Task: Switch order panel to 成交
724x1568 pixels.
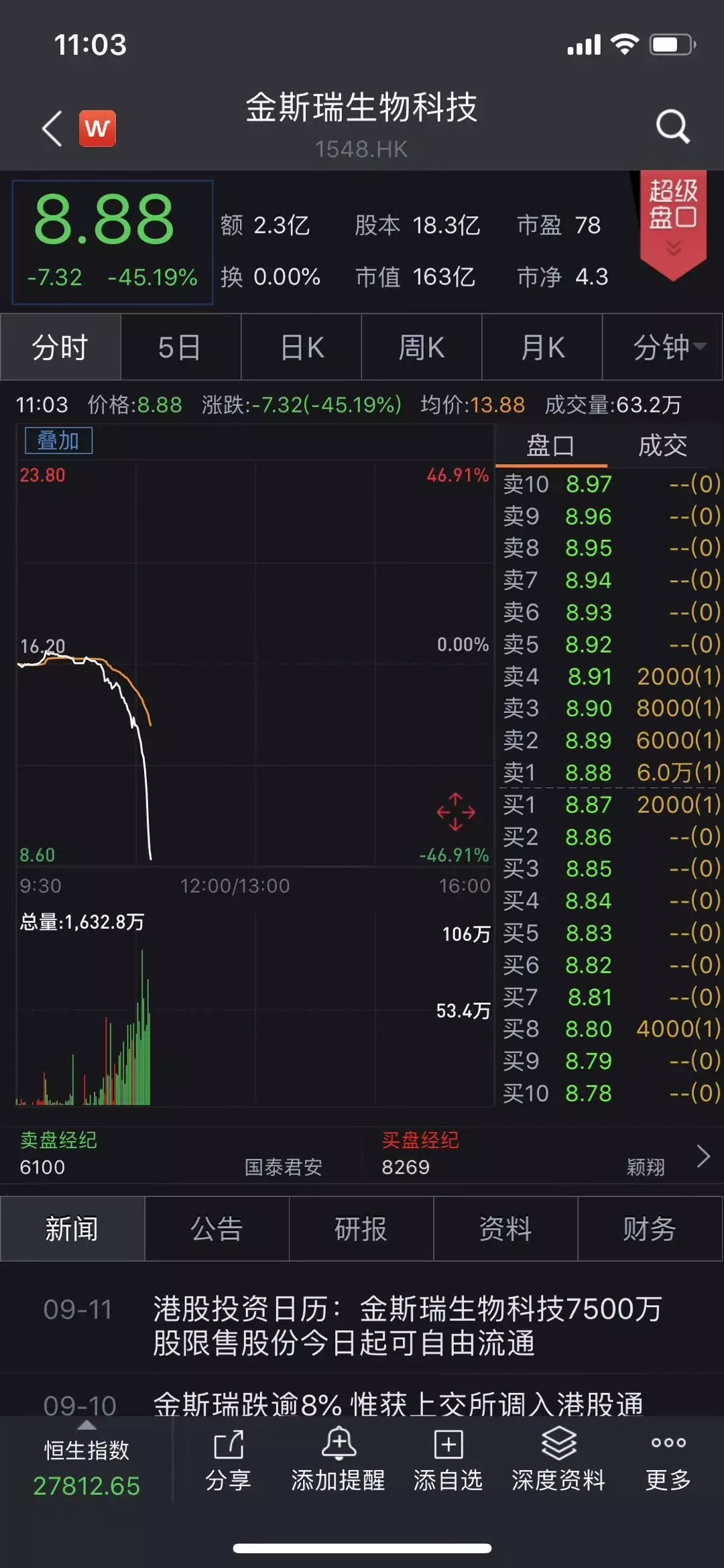Action: [x=662, y=445]
